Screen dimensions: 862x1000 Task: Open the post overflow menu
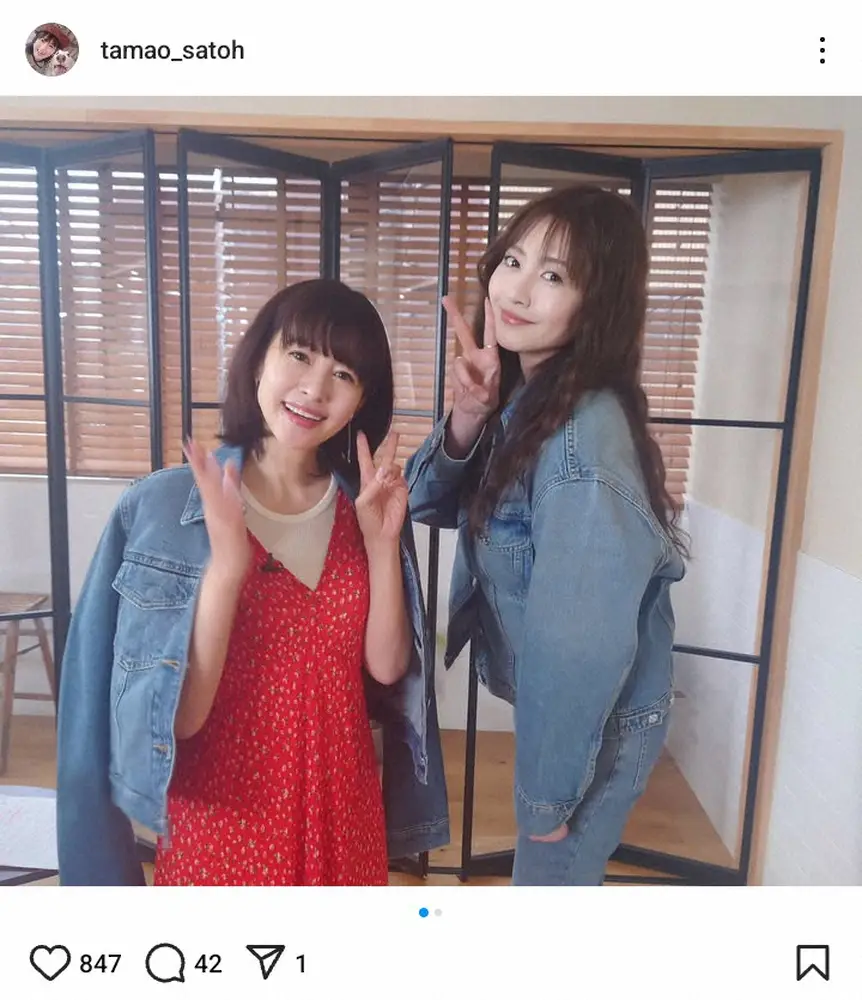coord(821,51)
